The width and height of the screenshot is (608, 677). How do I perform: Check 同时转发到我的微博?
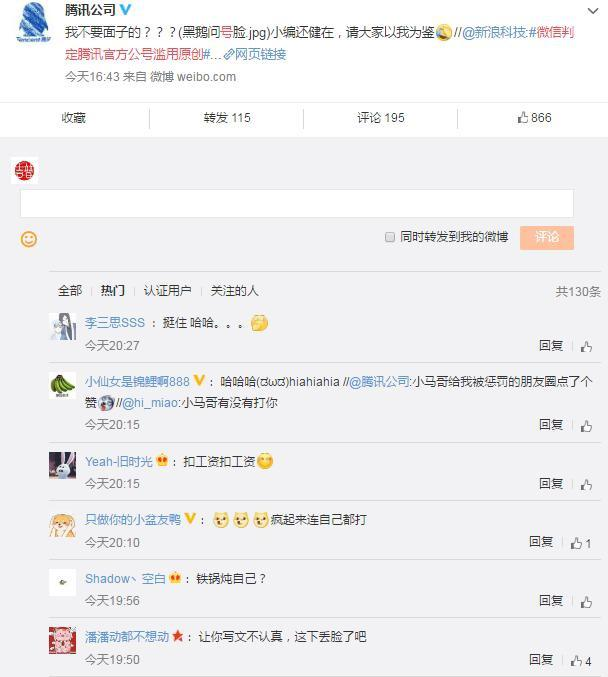[x=390, y=237]
